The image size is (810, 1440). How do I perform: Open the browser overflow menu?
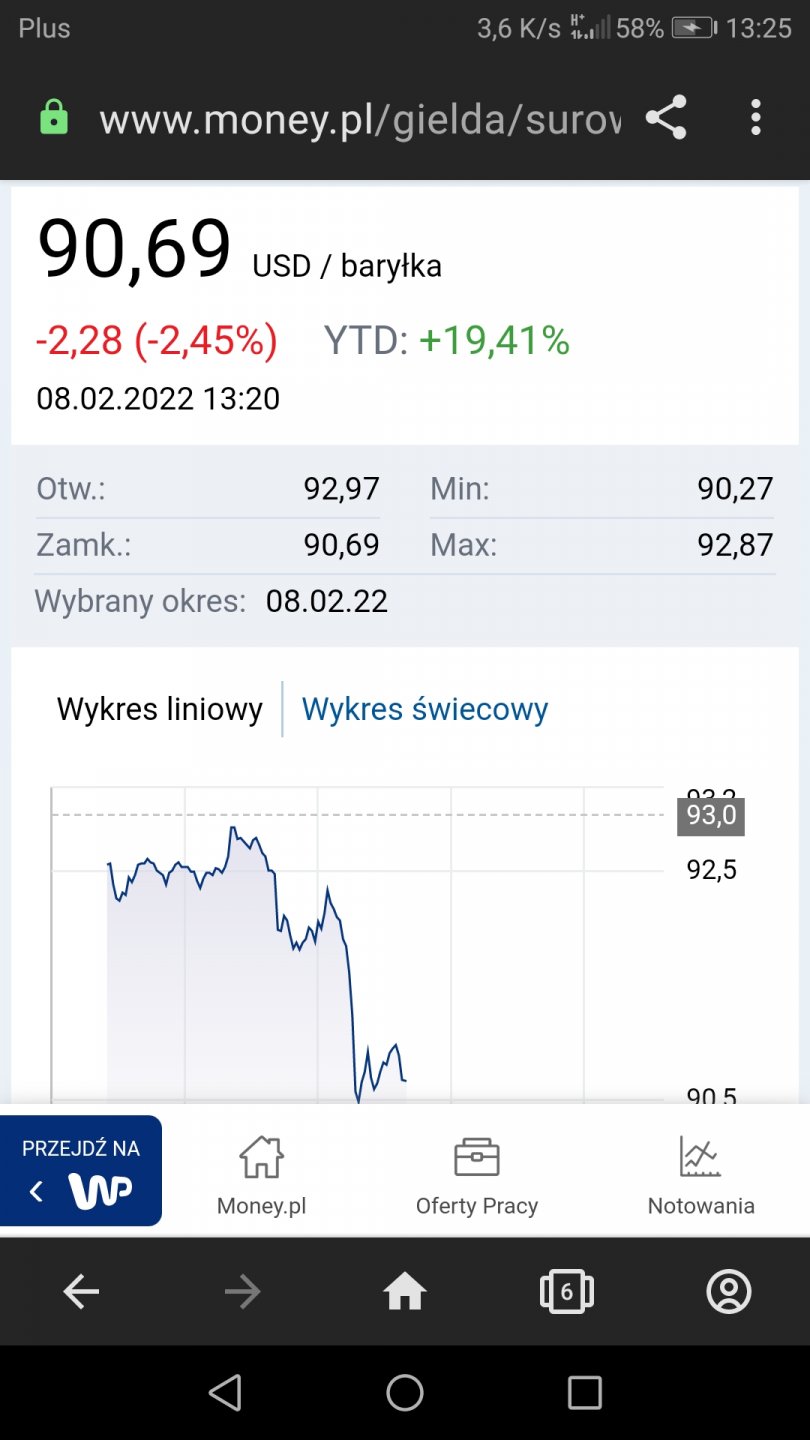click(x=756, y=118)
